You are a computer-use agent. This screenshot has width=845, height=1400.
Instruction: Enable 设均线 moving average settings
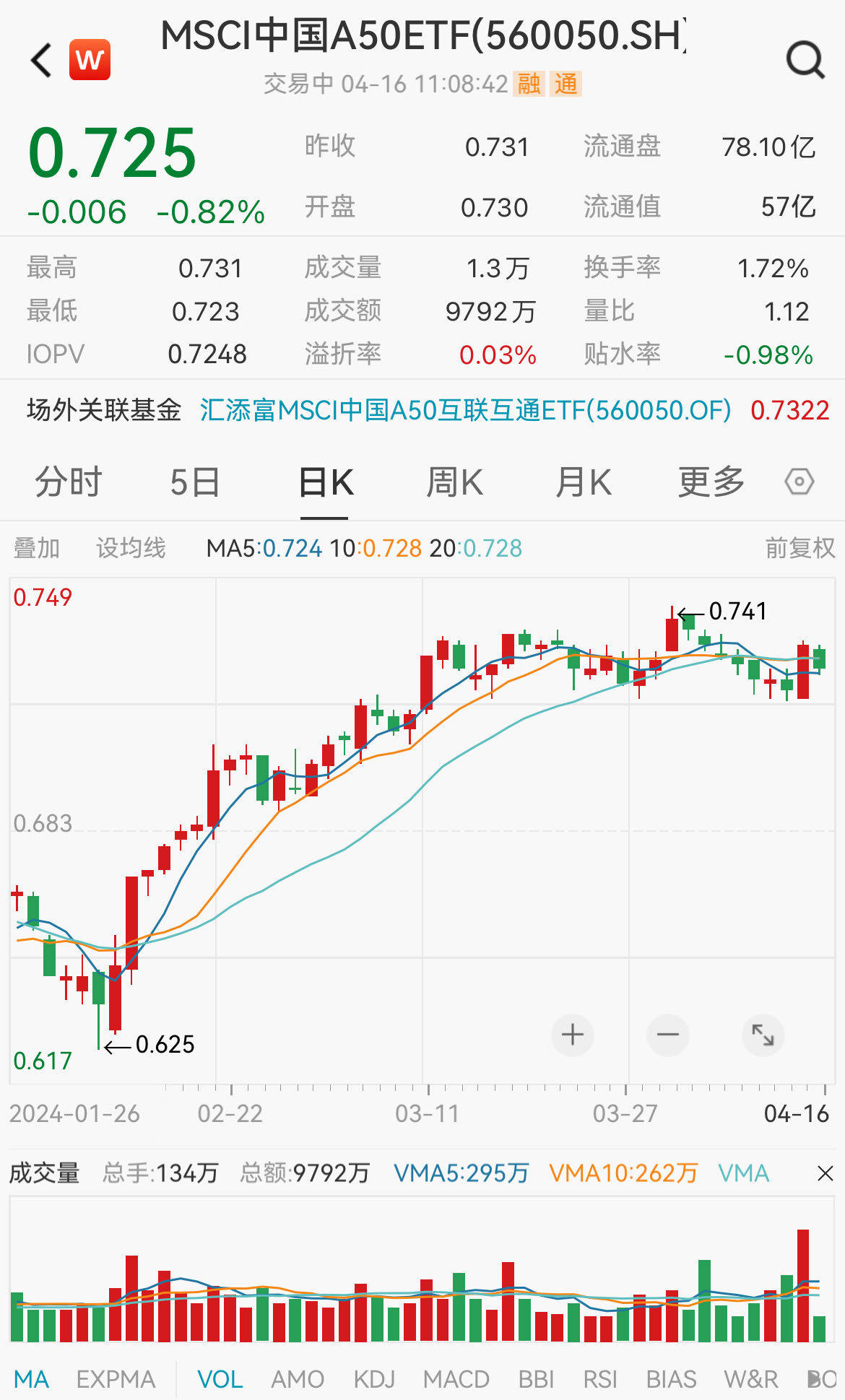click(x=131, y=549)
